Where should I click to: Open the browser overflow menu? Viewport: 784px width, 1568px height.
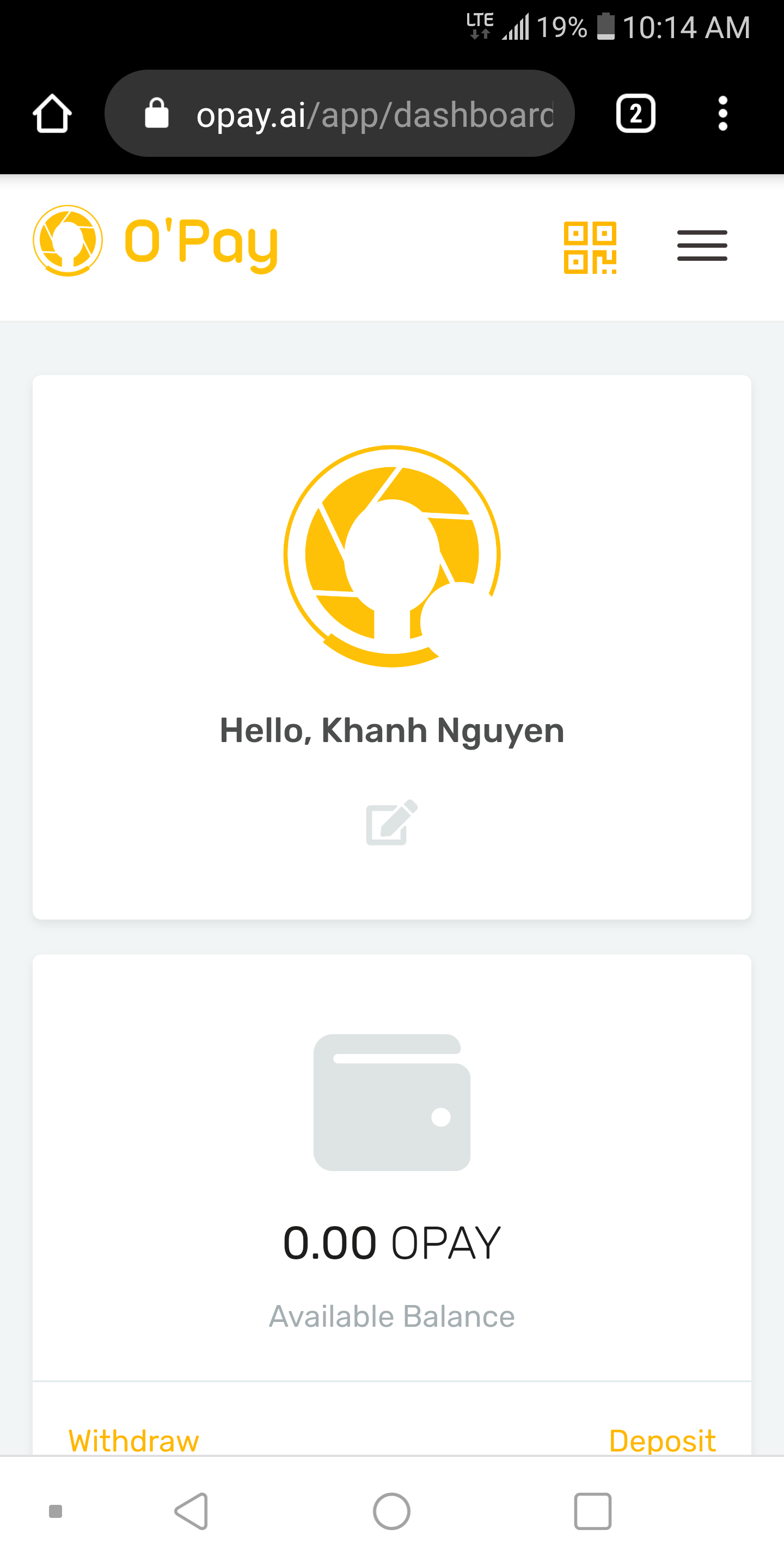pos(722,113)
